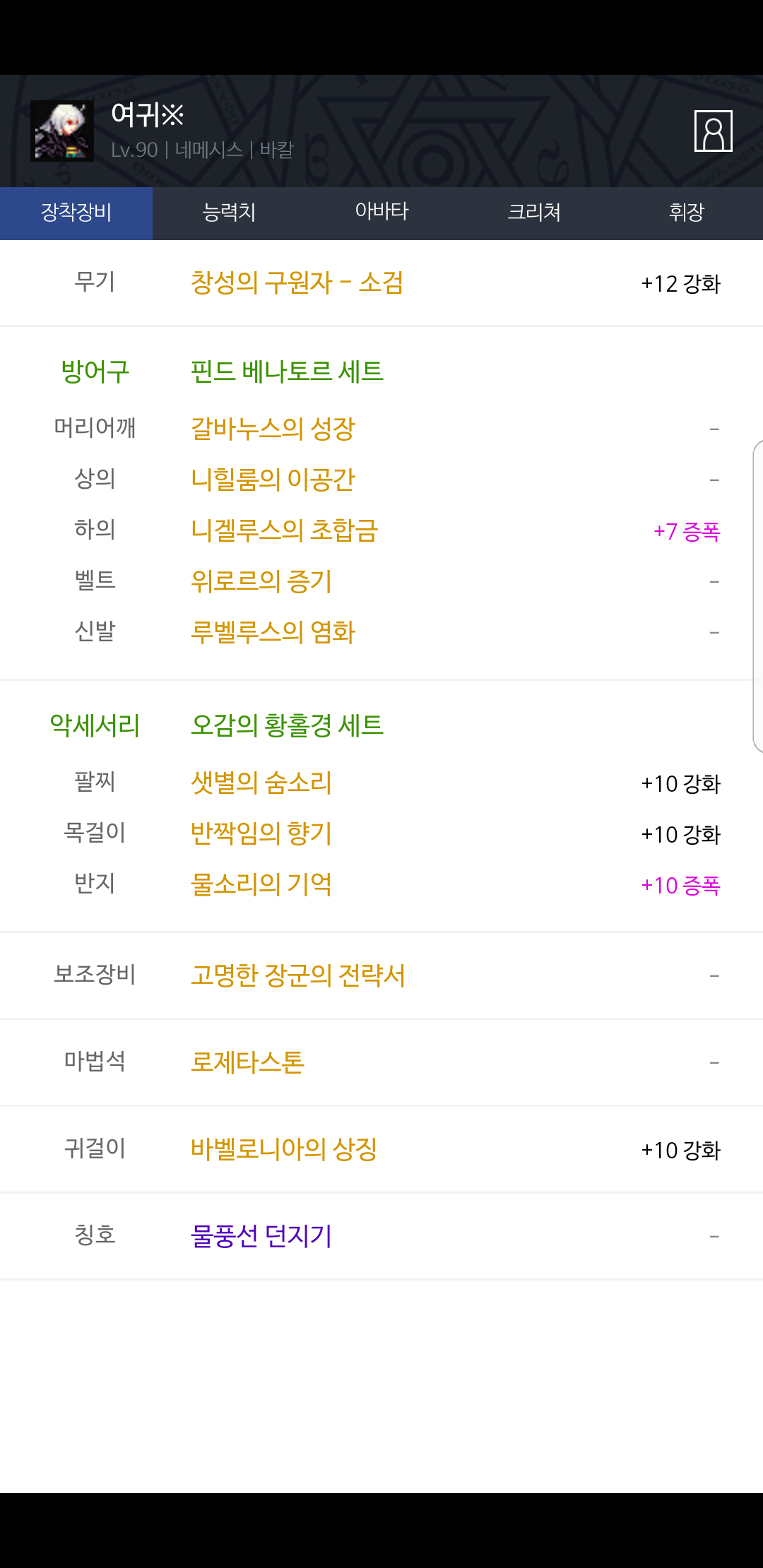Go to the 휘장 tab
The height and width of the screenshot is (1568, 763).
[687, 213]
